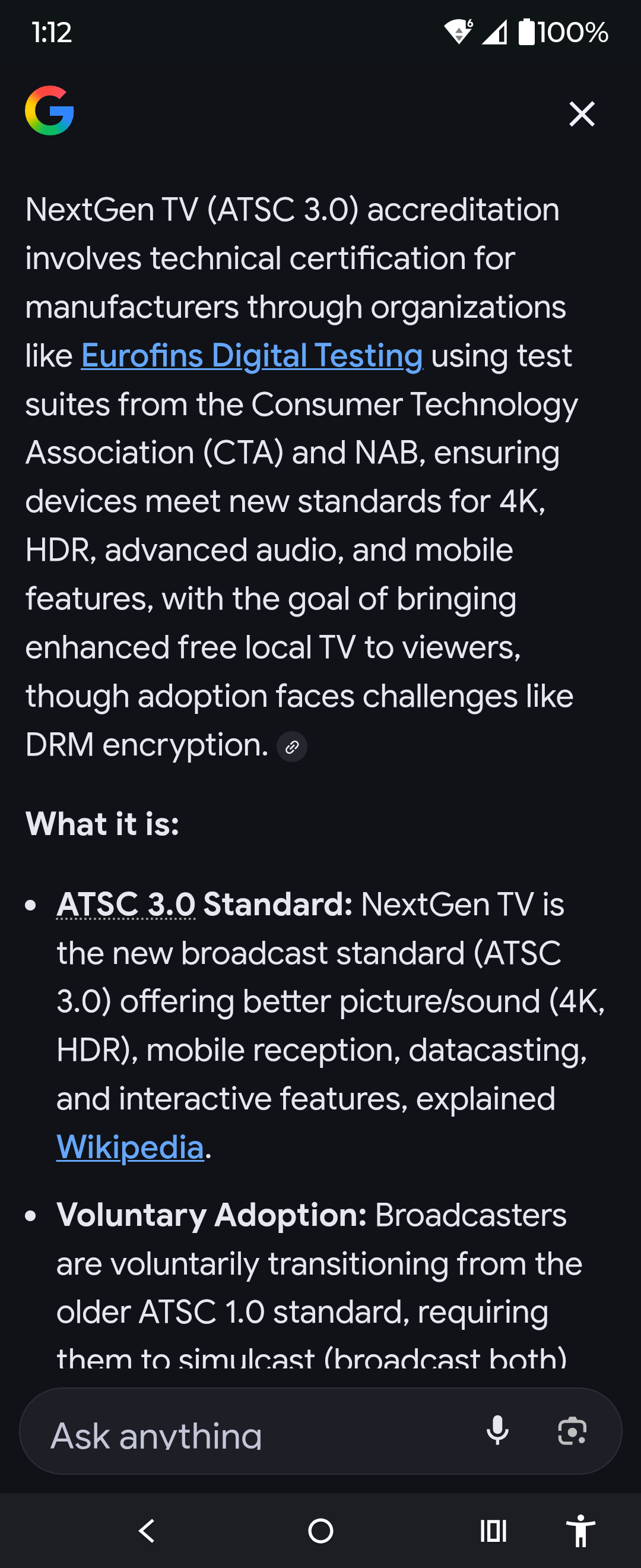Screen dimensions: 641x1568
Task: Open the accessibility shortcut button
Action: point(581,1531)
